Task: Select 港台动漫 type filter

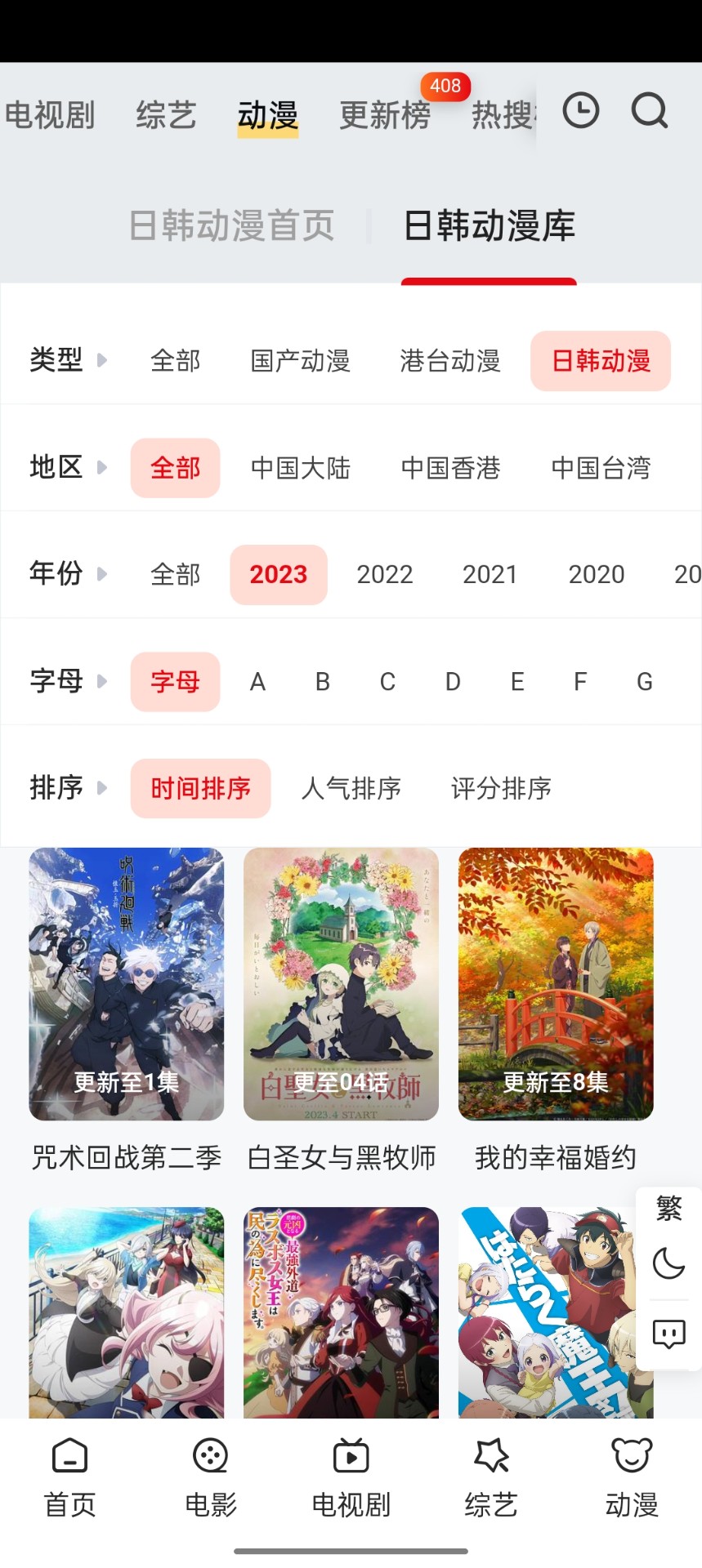Action: [x=450, y=361]
